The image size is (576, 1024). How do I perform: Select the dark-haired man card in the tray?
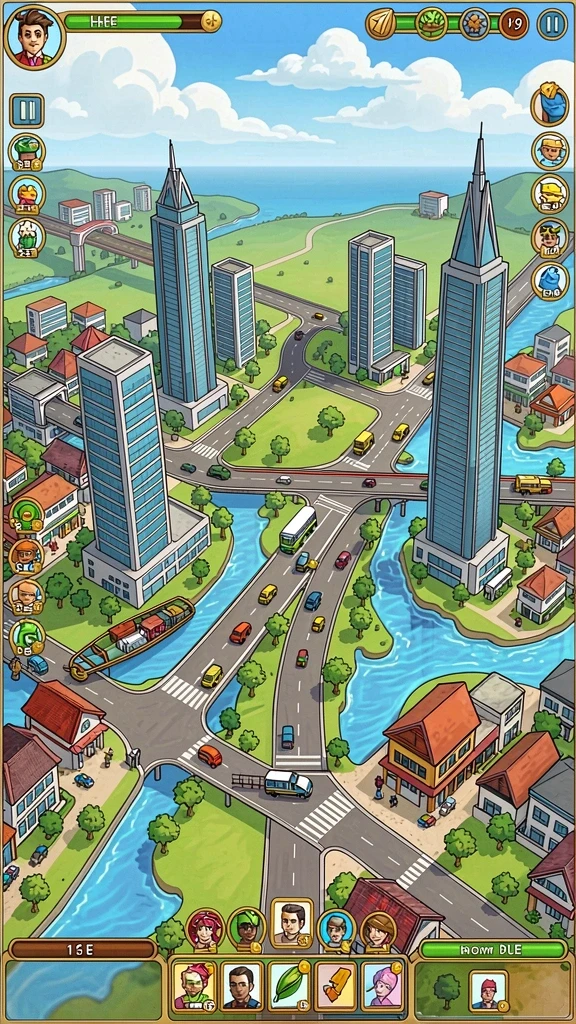[x=242, y=985]
